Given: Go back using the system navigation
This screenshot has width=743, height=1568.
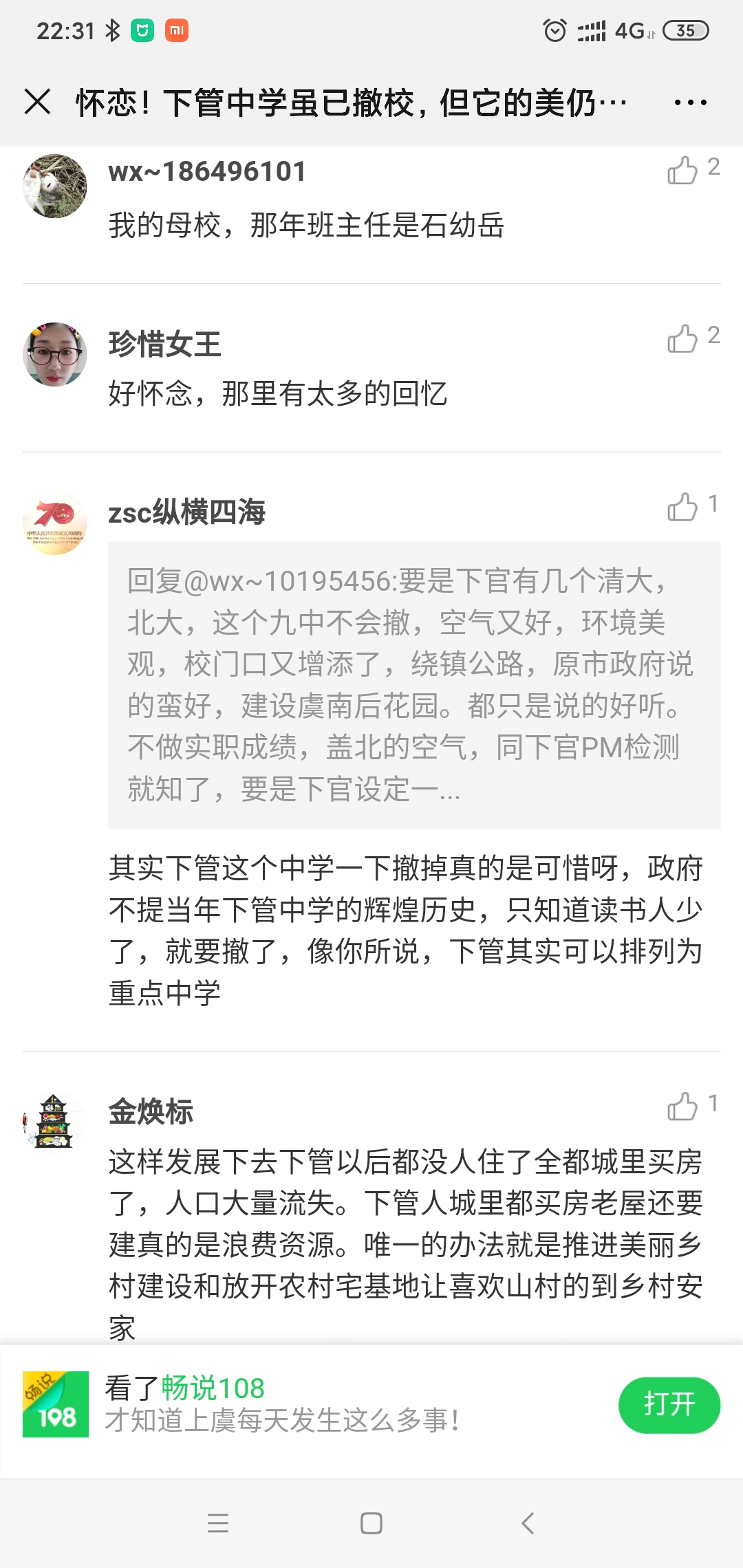Looking at the screenshot, I should (528, 1523).
